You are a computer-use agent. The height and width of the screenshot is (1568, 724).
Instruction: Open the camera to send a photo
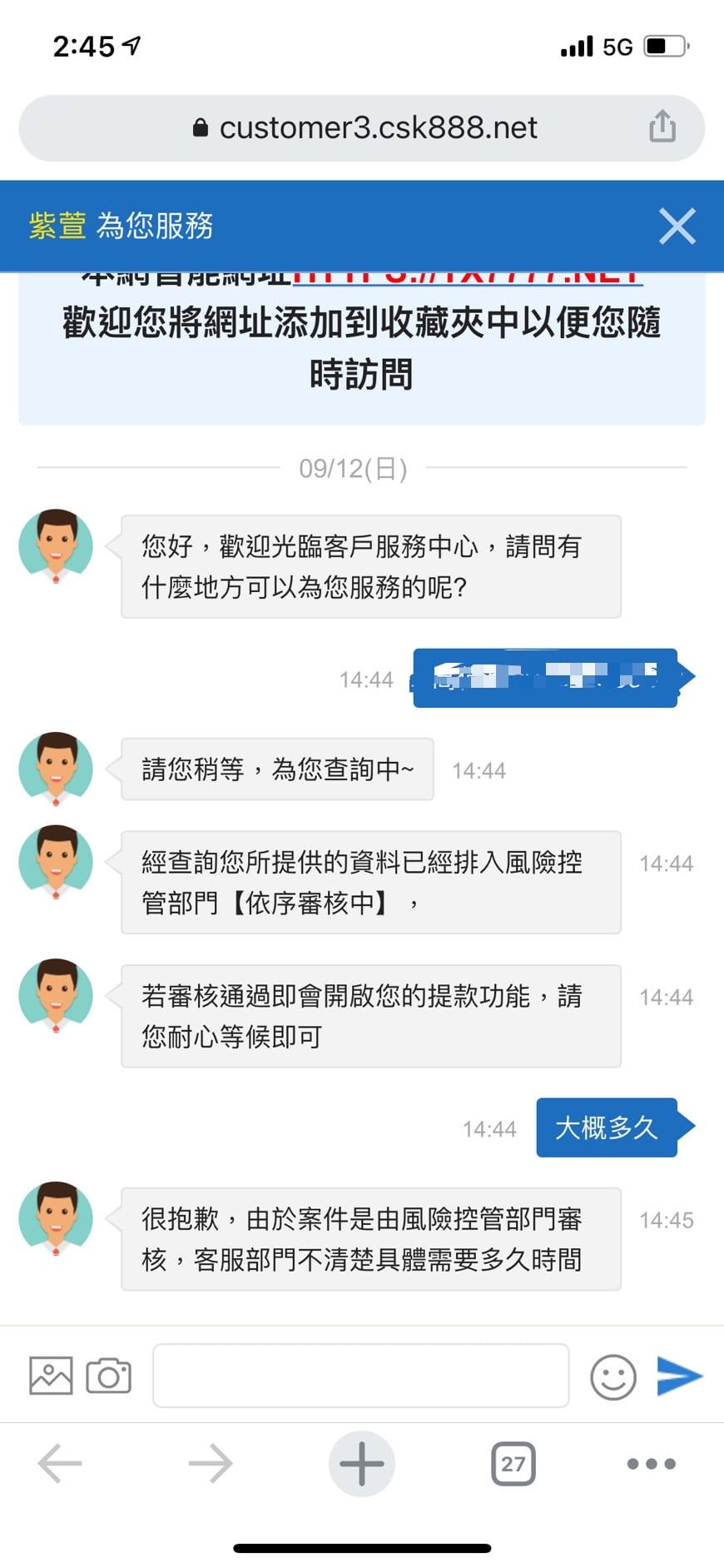point(109,1375)
